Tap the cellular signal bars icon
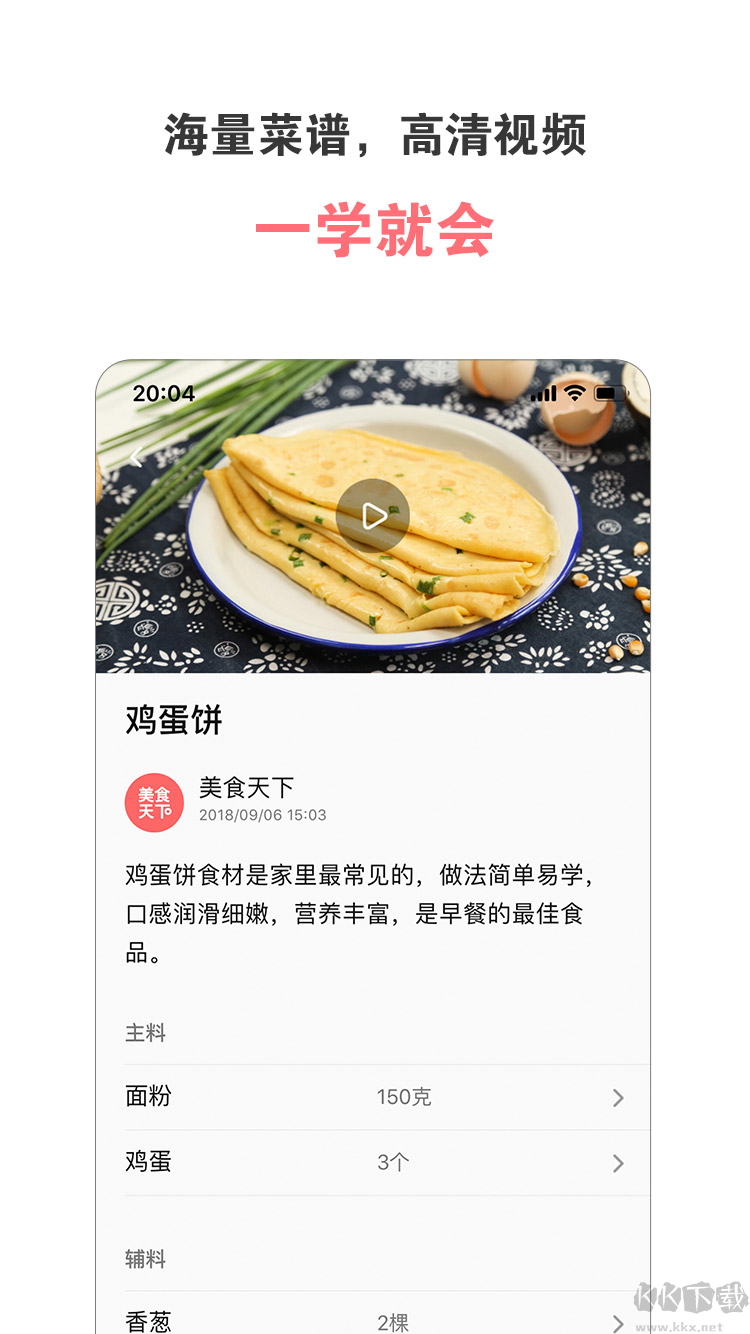The height and width of the screenshot is (1334, 750). (543, 394)
